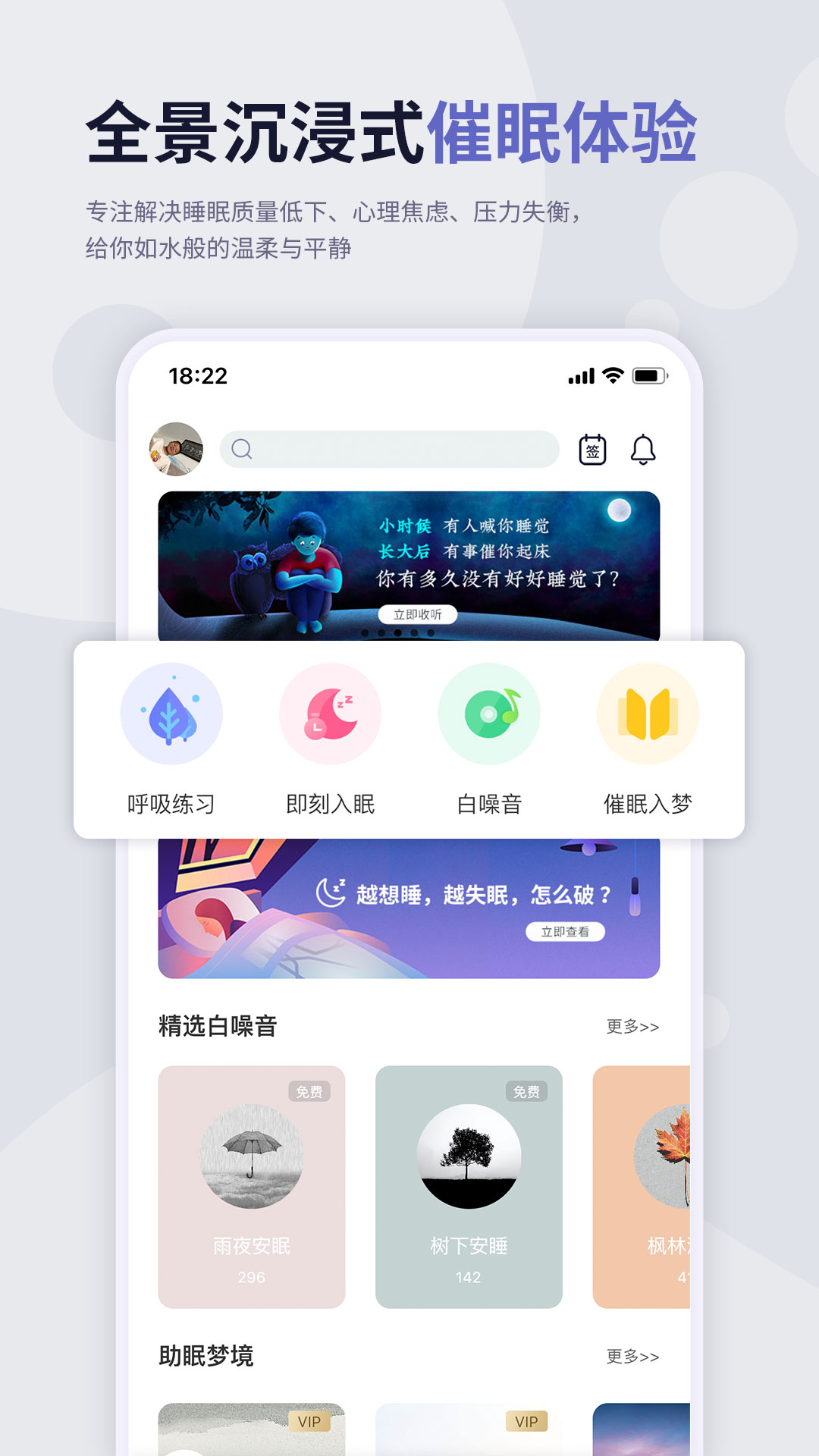This screenshot has height=1456, width=819.
Task: Tap the search magnifier icon
Action: (241, 449)
